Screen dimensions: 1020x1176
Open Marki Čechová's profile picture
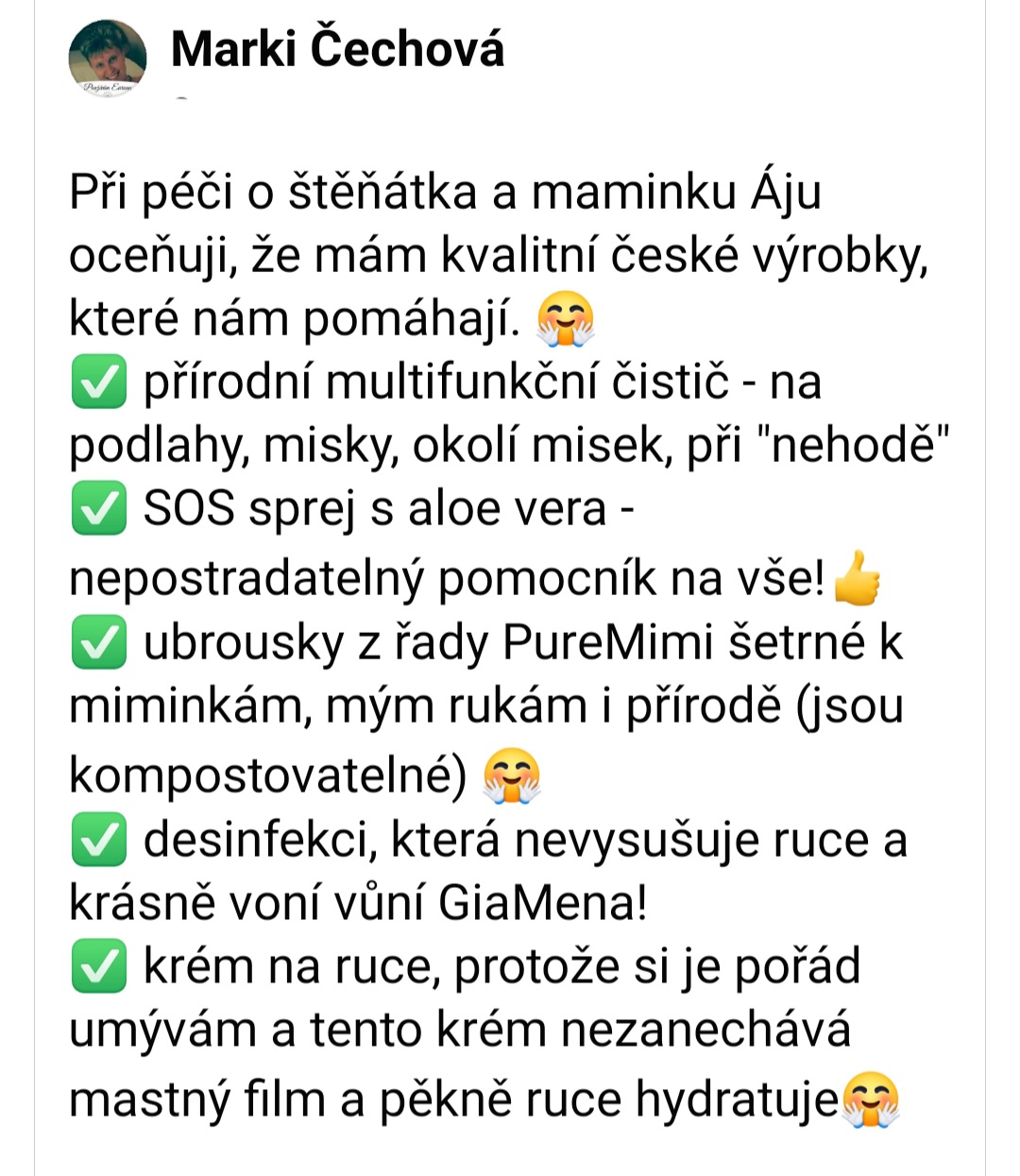(108, 59)
